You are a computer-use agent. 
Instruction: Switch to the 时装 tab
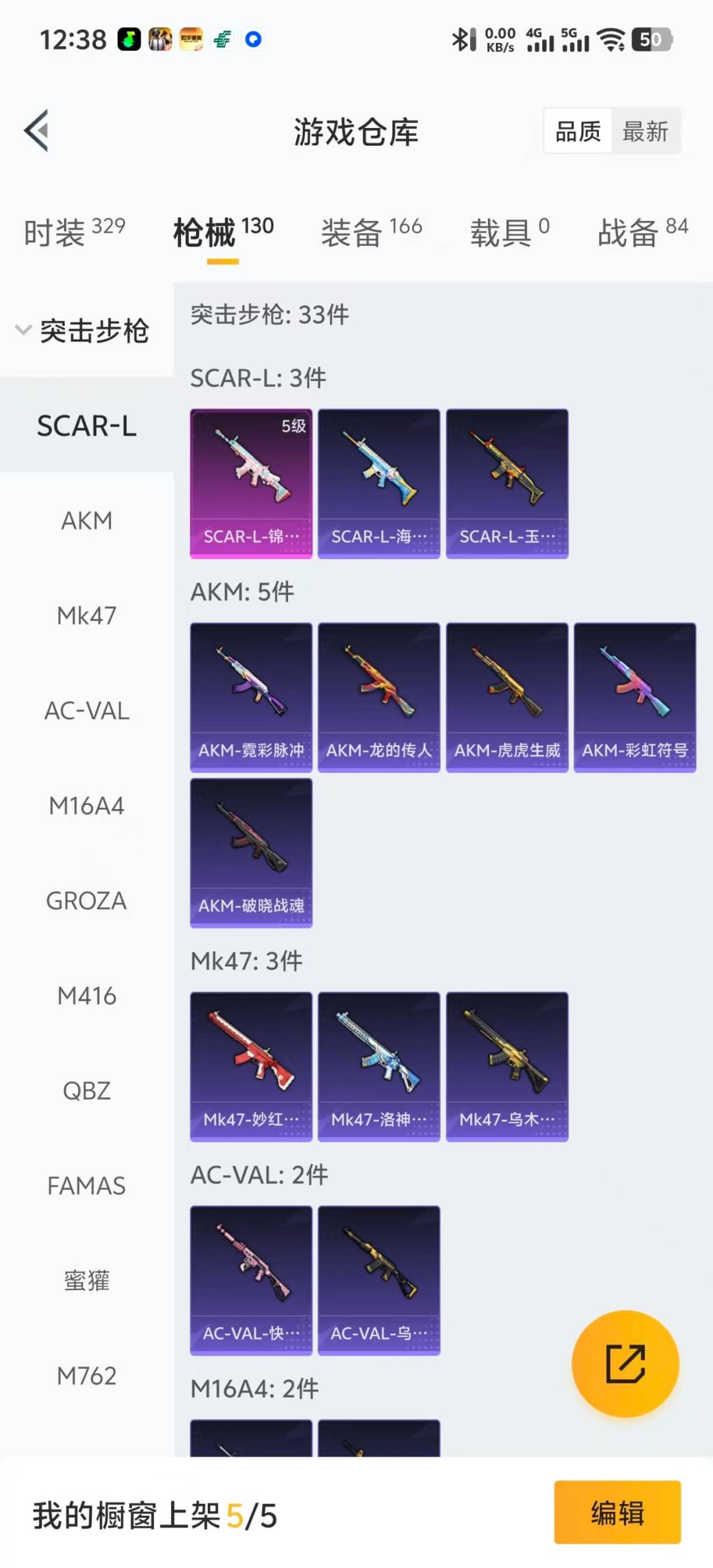[74, 232]
